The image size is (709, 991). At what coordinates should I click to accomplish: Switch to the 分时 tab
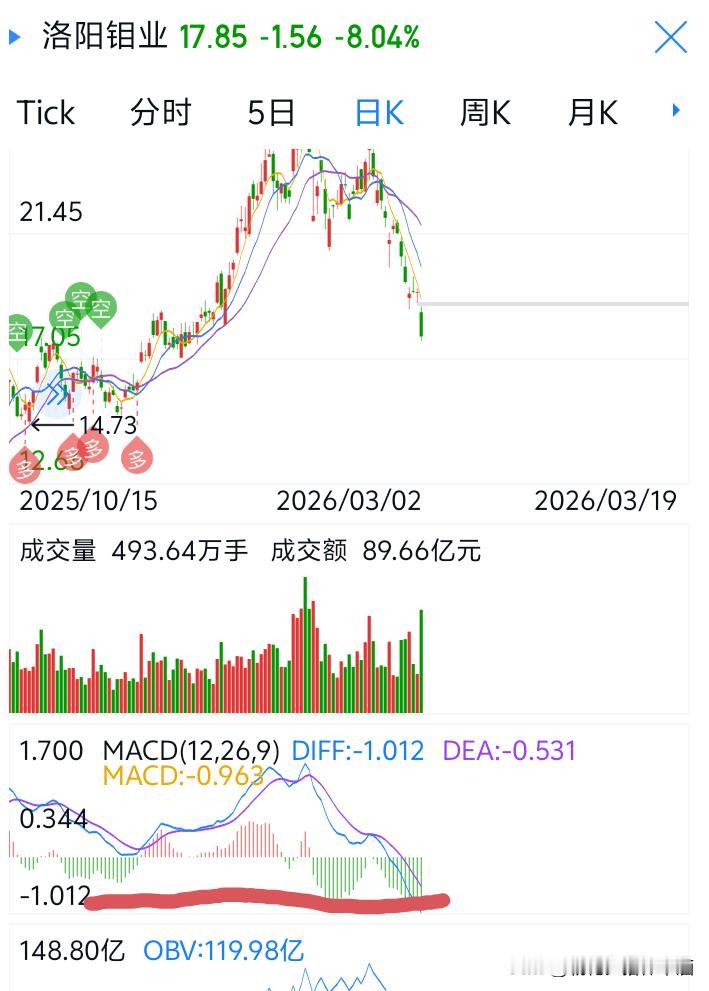(x=161, y=113)
